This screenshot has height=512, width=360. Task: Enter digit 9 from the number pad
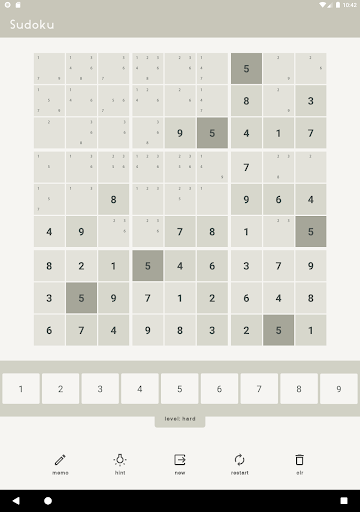(339, 389)
